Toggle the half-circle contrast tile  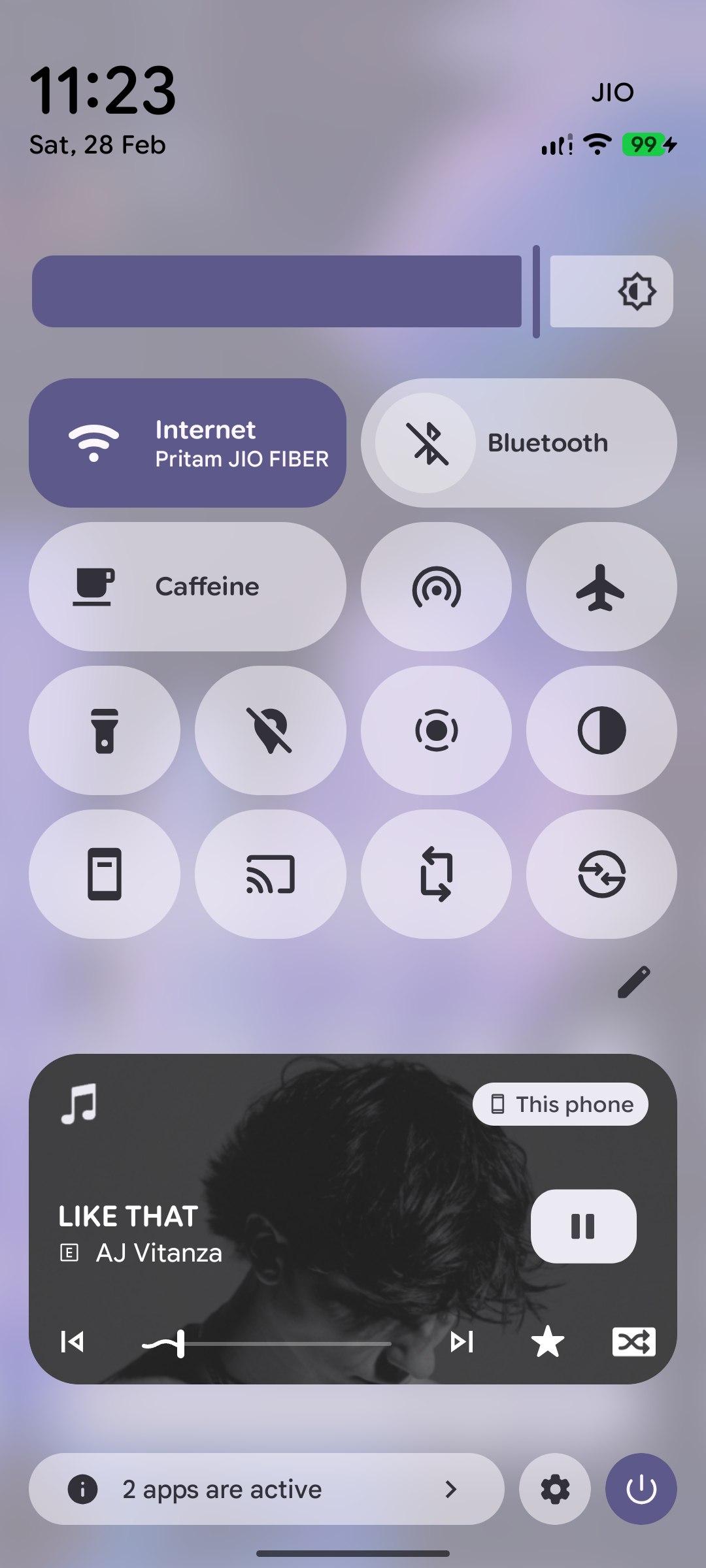tap(601, 730)
